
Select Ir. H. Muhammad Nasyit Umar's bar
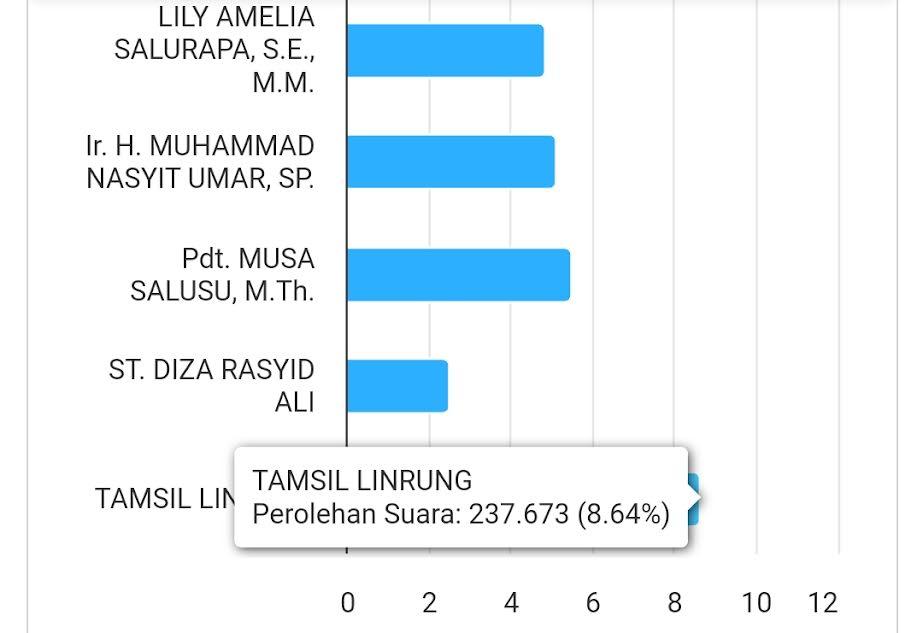[x=450, y=162]
